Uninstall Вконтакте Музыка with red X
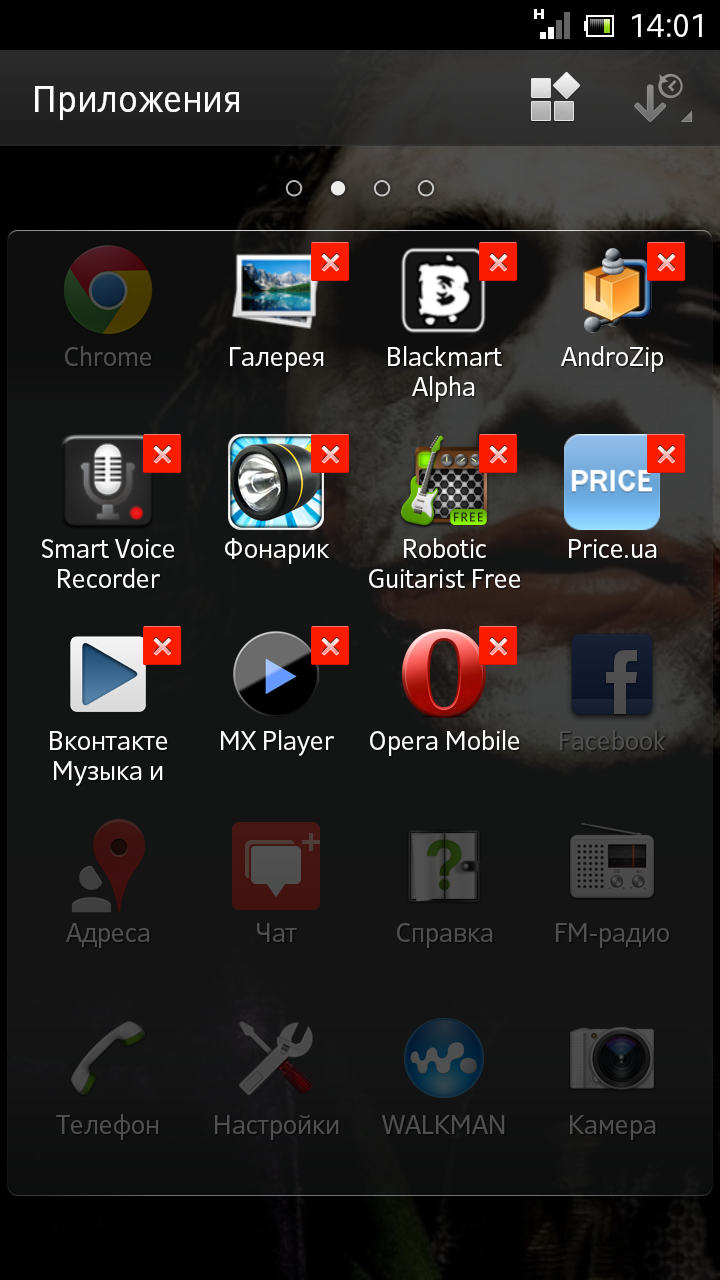 (x=162, y=646)
